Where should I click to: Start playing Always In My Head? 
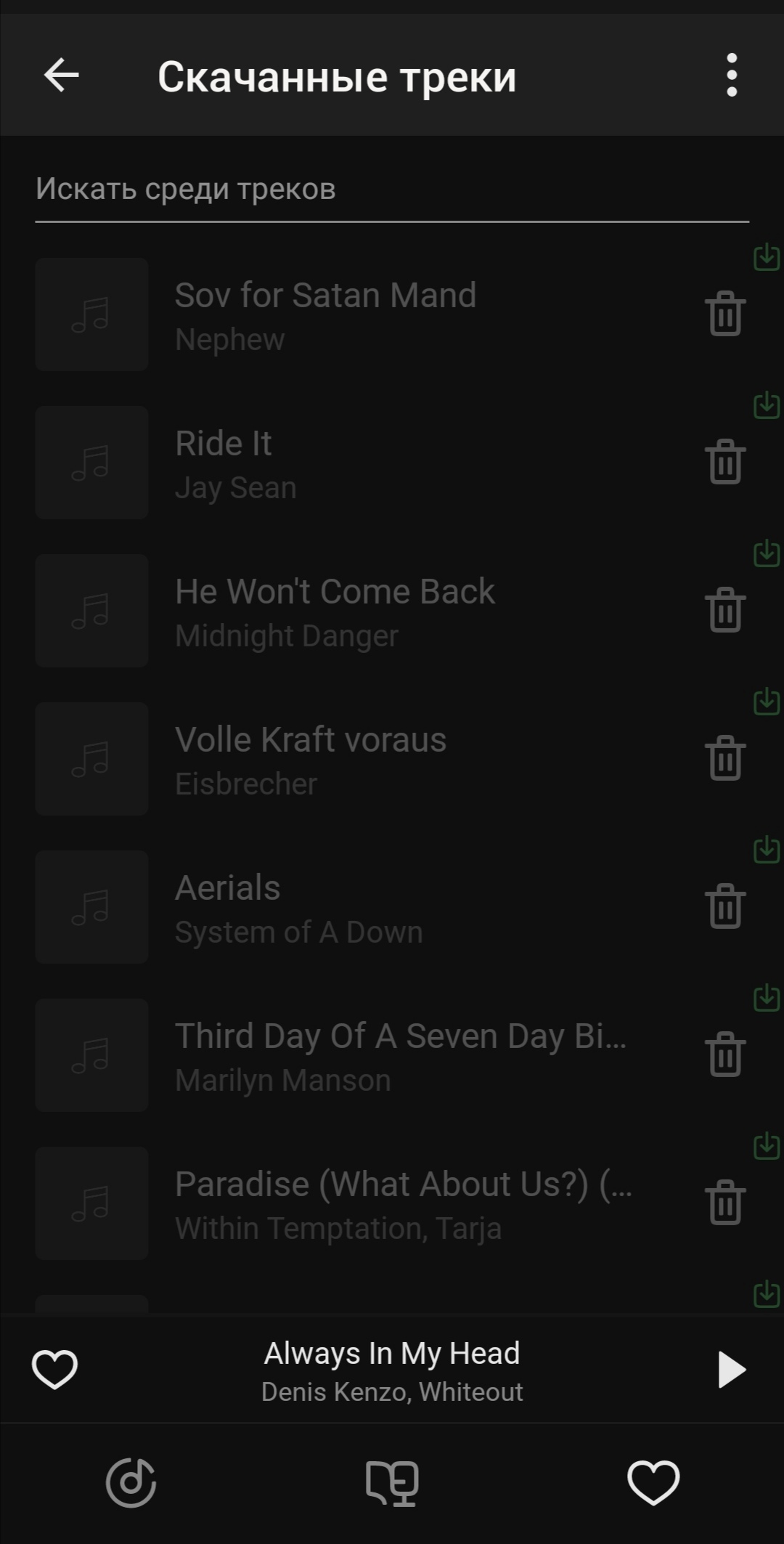pyautogui.click(x=730, y=1370)
